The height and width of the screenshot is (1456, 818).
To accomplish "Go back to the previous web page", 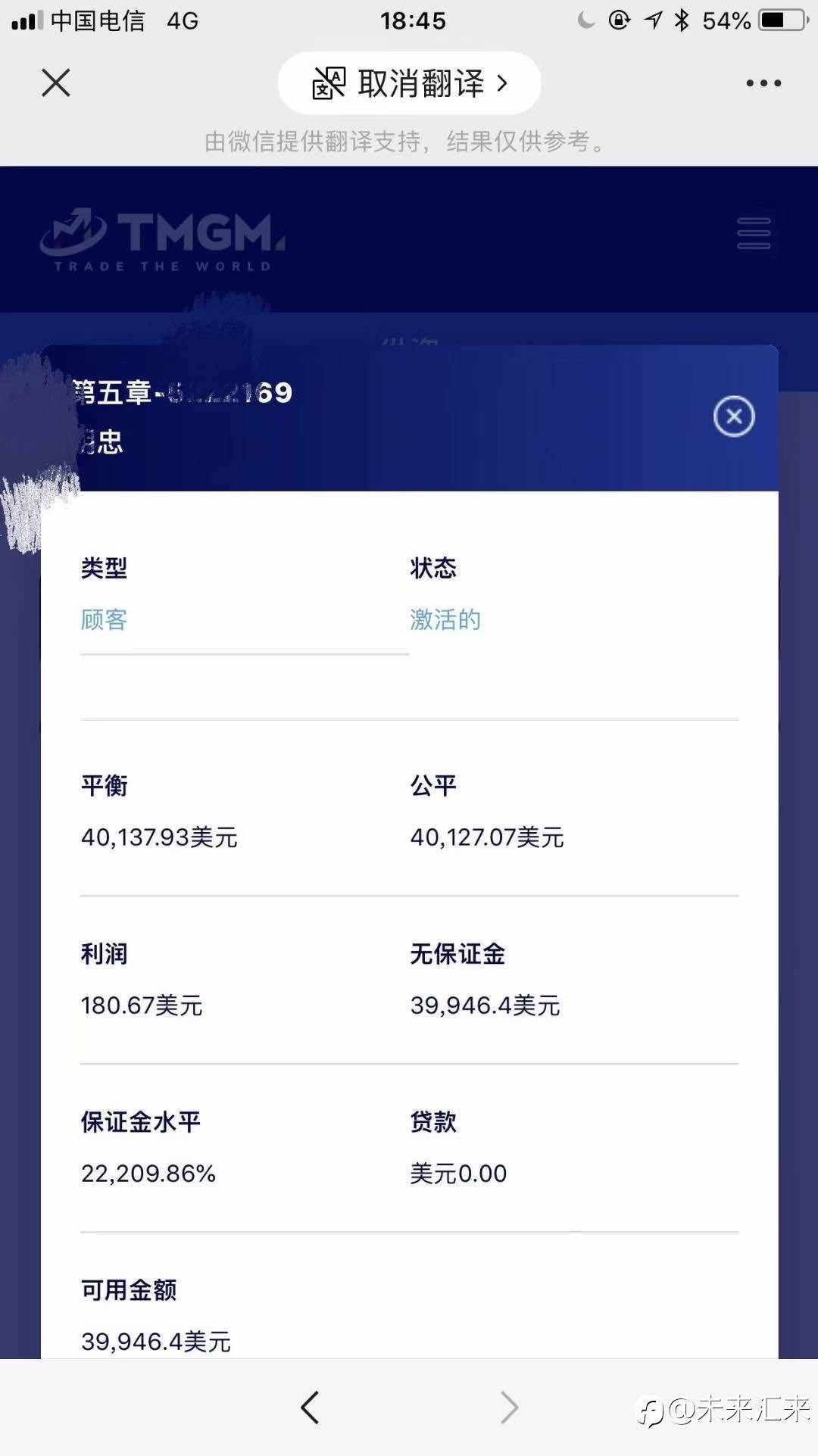I will [x=310, y=1408].
